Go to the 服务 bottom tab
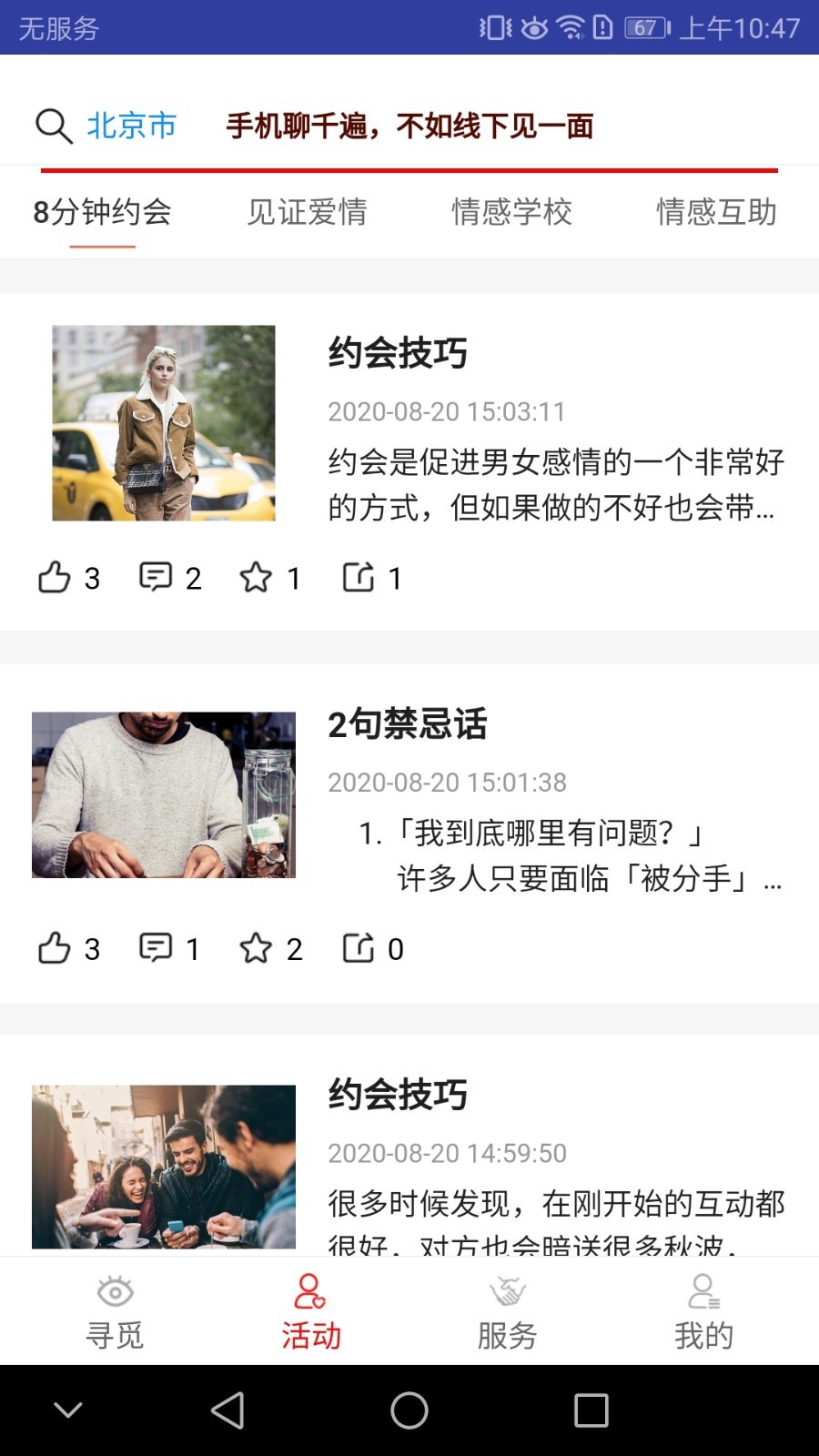Screen dimensions: 819x1456 click(x=507, y=1312)
